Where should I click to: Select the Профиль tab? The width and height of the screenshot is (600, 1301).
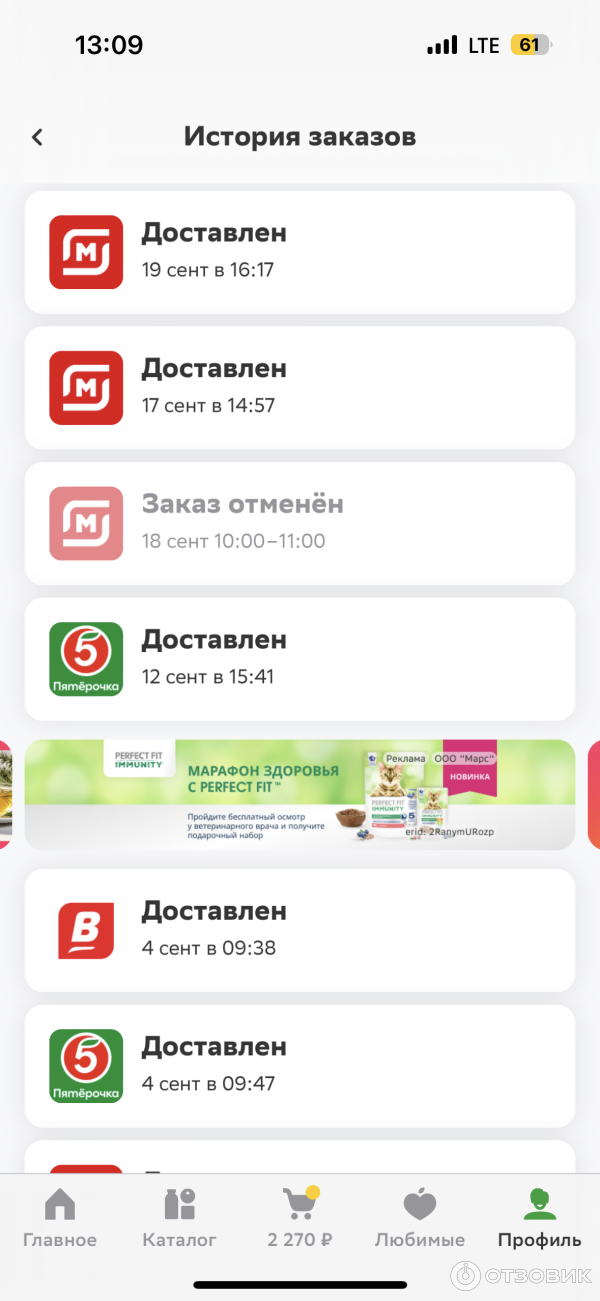click(539, 1218)
